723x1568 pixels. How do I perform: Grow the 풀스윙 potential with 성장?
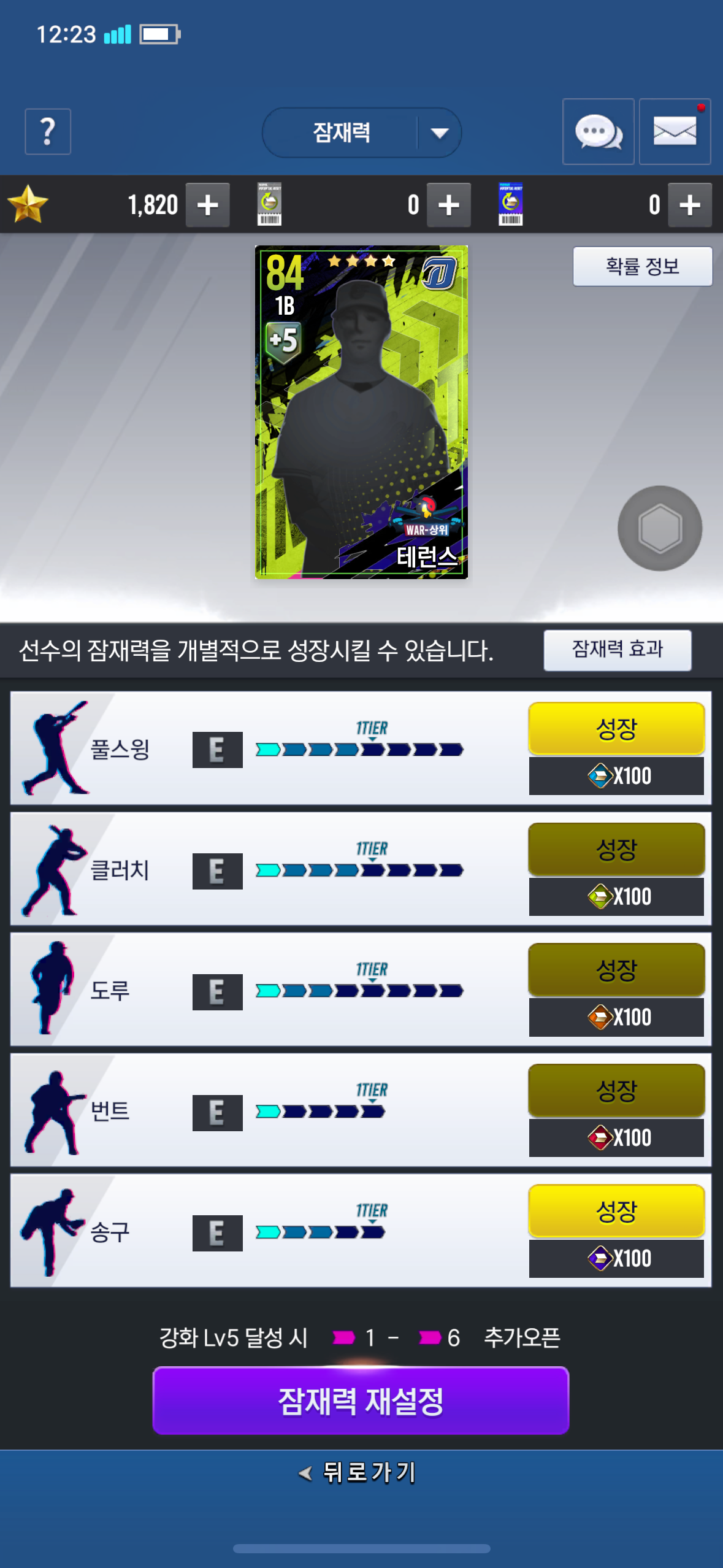coord(616,728)
